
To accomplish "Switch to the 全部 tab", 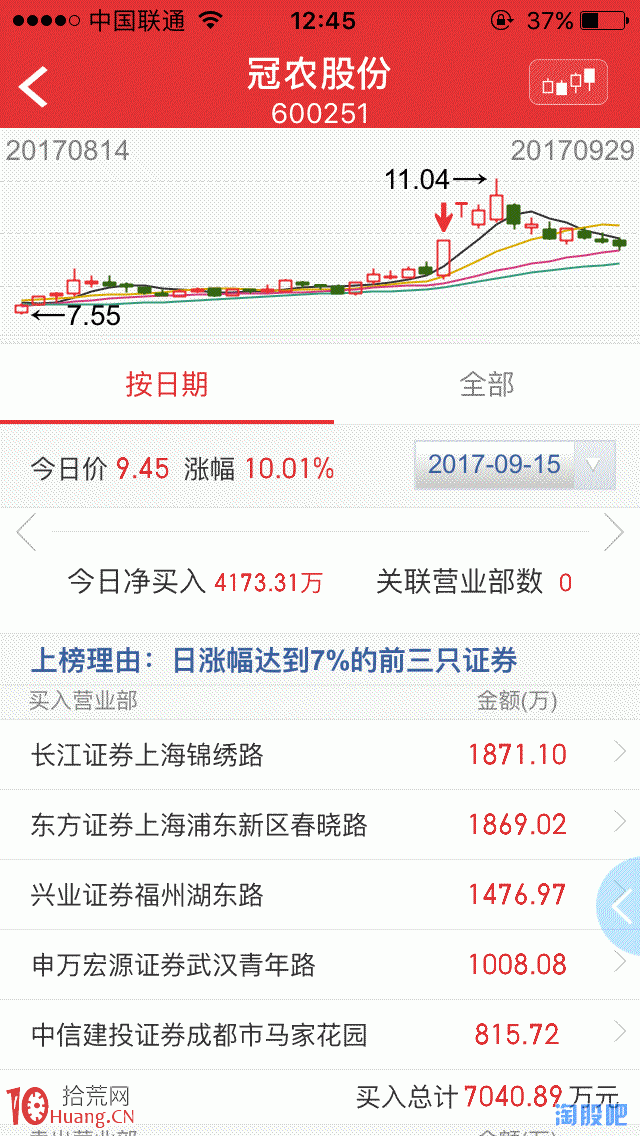I will point(487,385).
